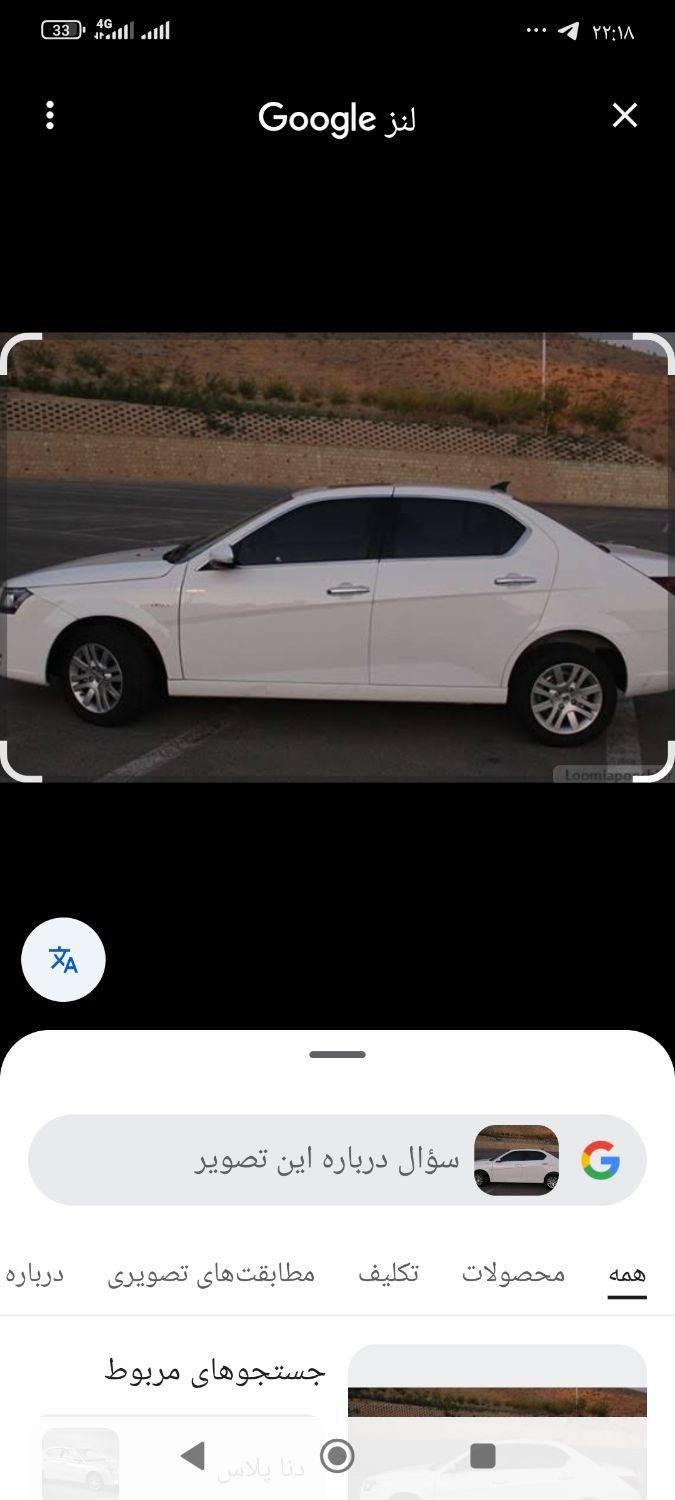Go back with the system back button
Viewport: 675px width, 1500px height.
point(192,1455)
